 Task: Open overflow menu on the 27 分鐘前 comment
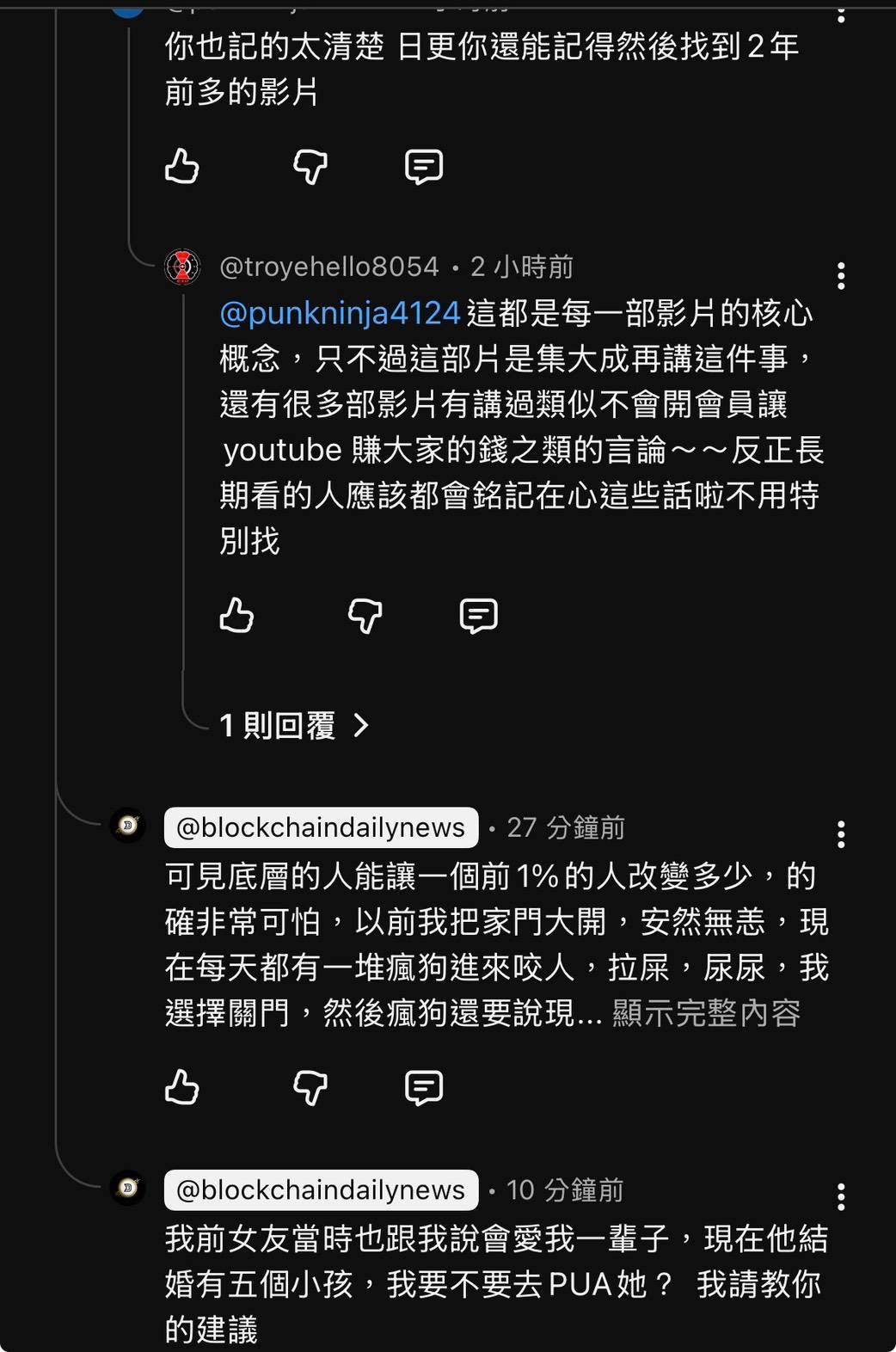(841, 834)
